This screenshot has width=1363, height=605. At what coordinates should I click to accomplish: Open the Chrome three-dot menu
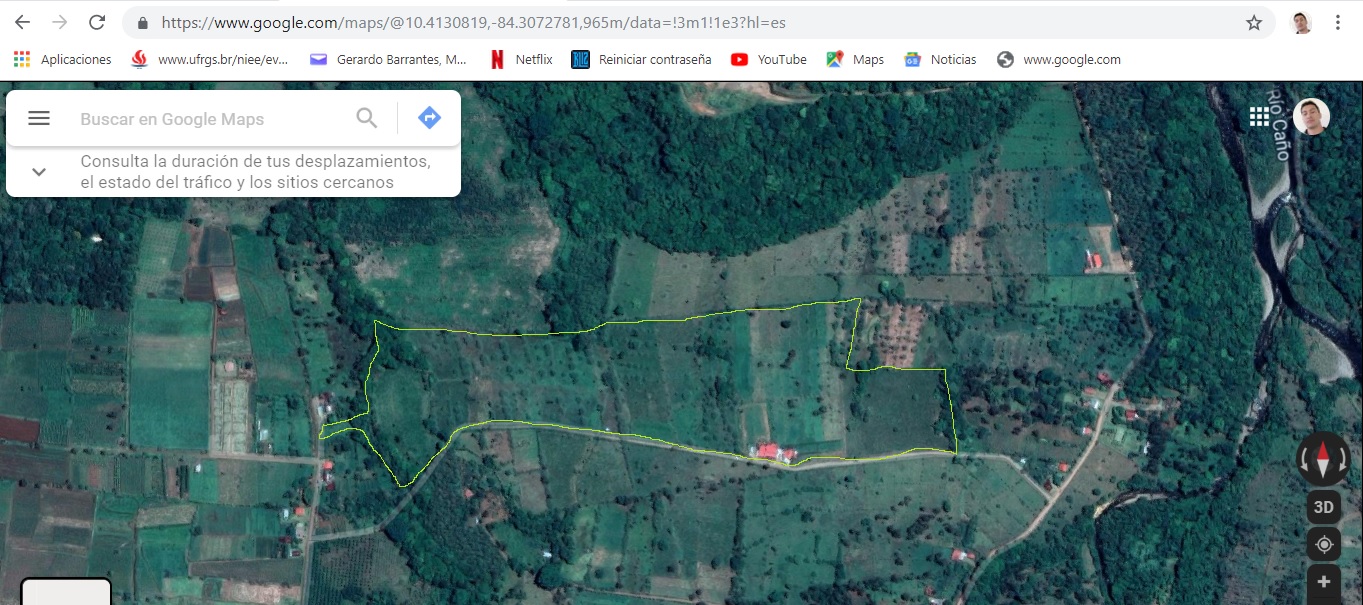pos(1338,22)
